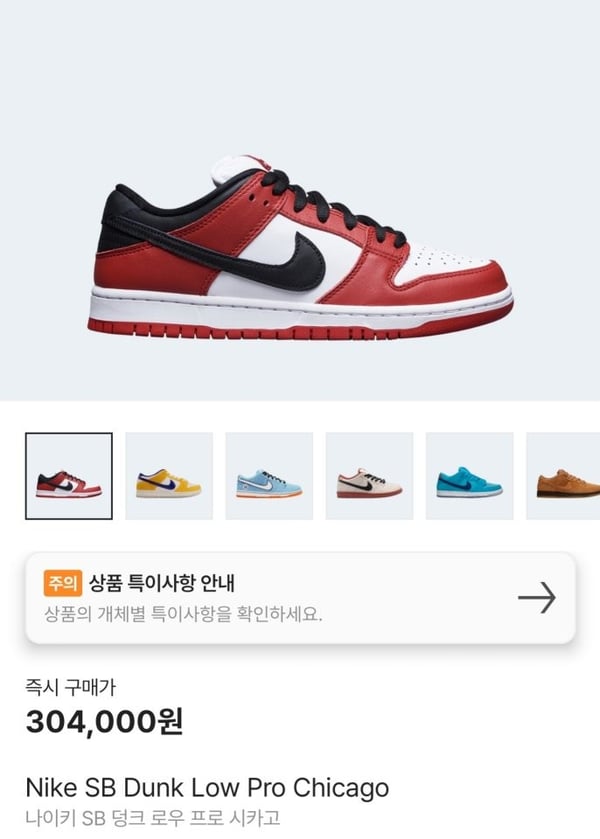
Task: View the teal blue shoe thumbnail
Action: click(x=469, y=476)
